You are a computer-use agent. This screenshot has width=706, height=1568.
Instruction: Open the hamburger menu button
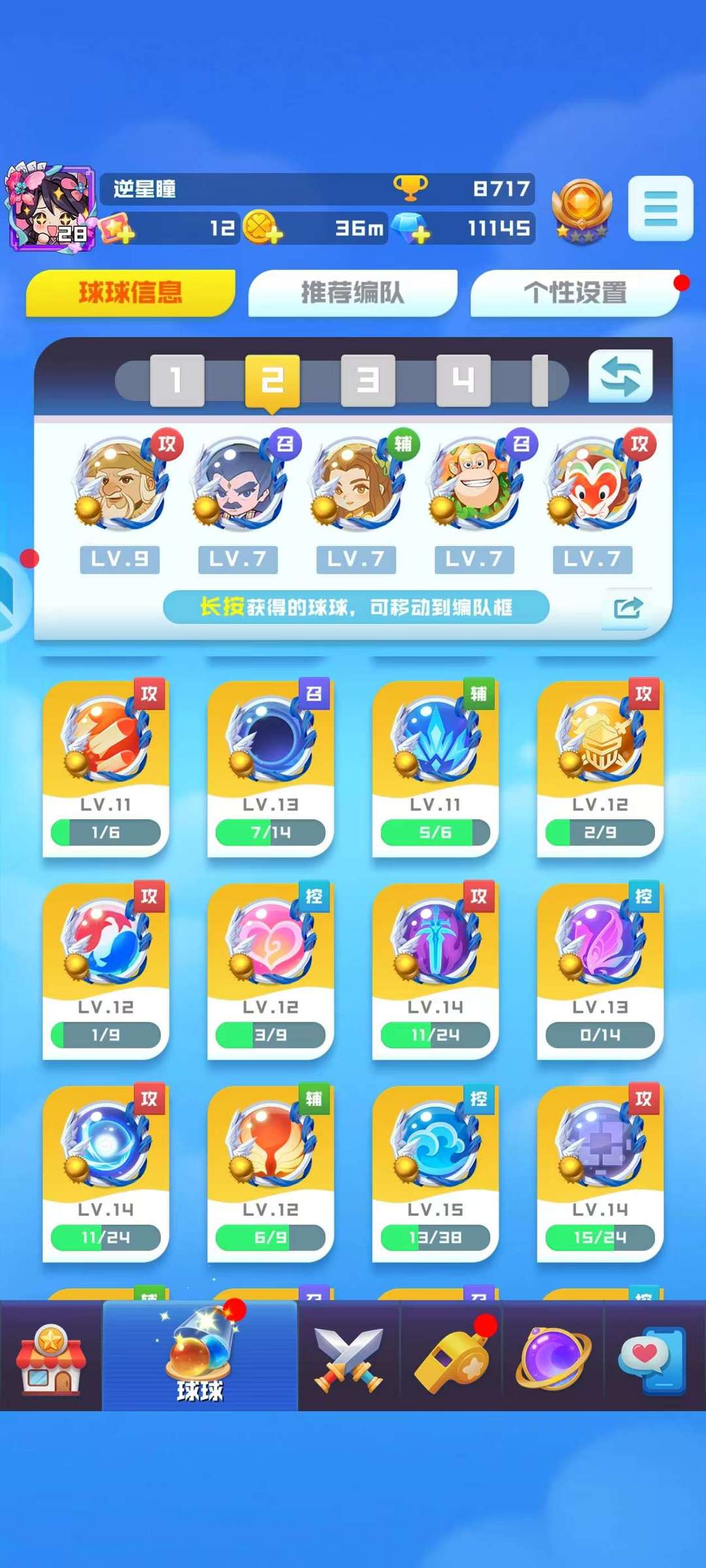[660, 208]
